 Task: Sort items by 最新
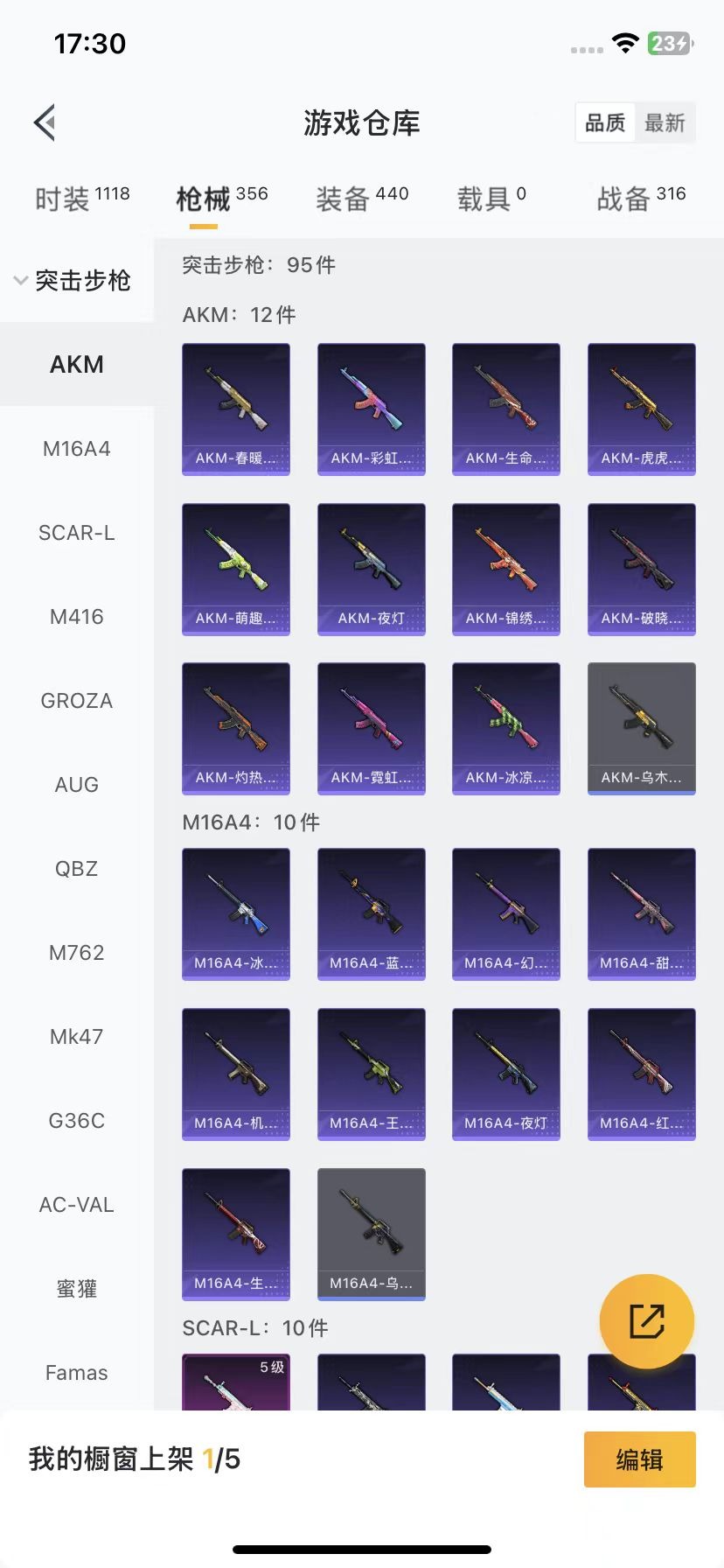coord(665,123)
